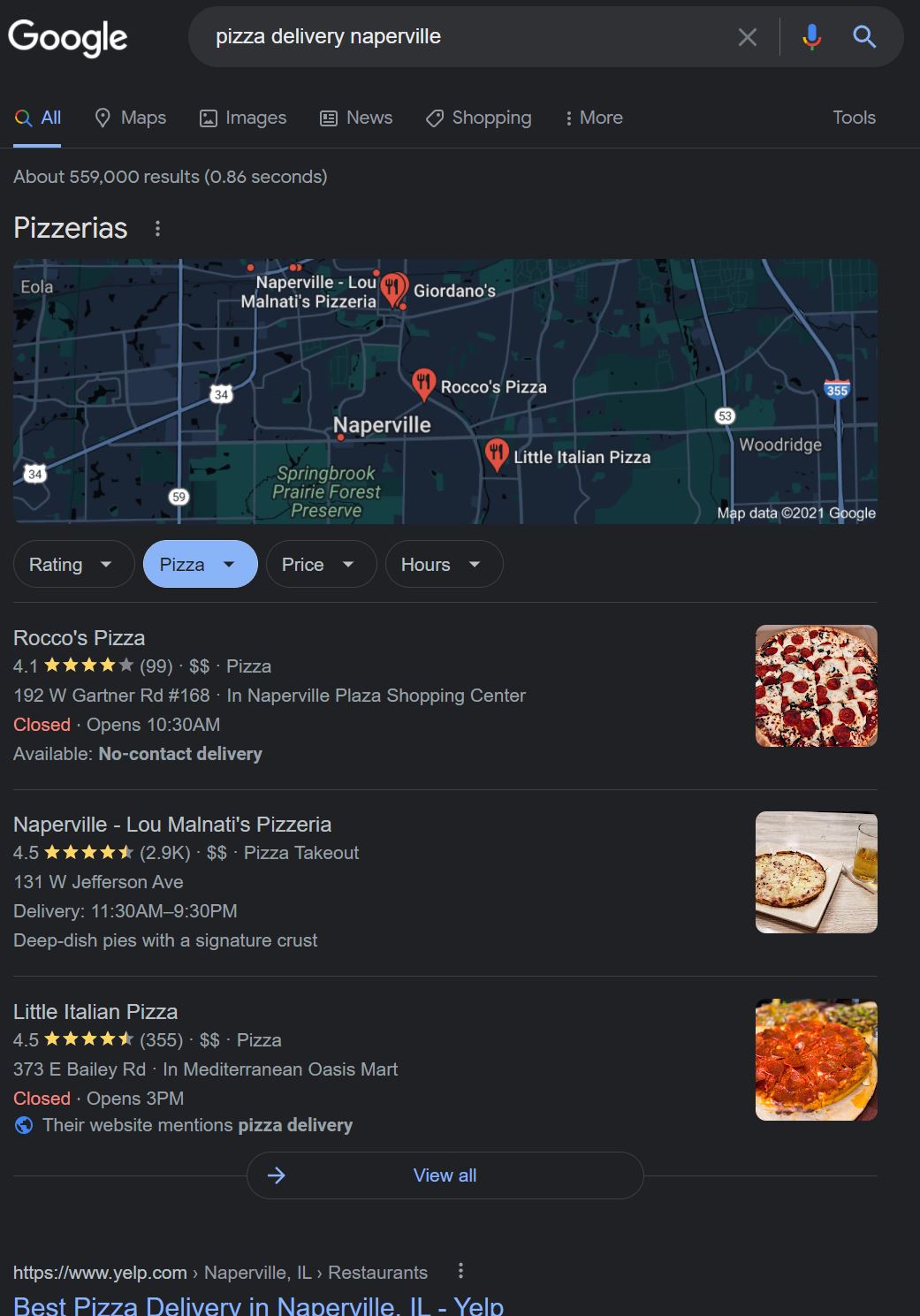View Naperville - Lou Malnati's Pizzeria details
This screenshot has width=920, height=1316.
172,825
